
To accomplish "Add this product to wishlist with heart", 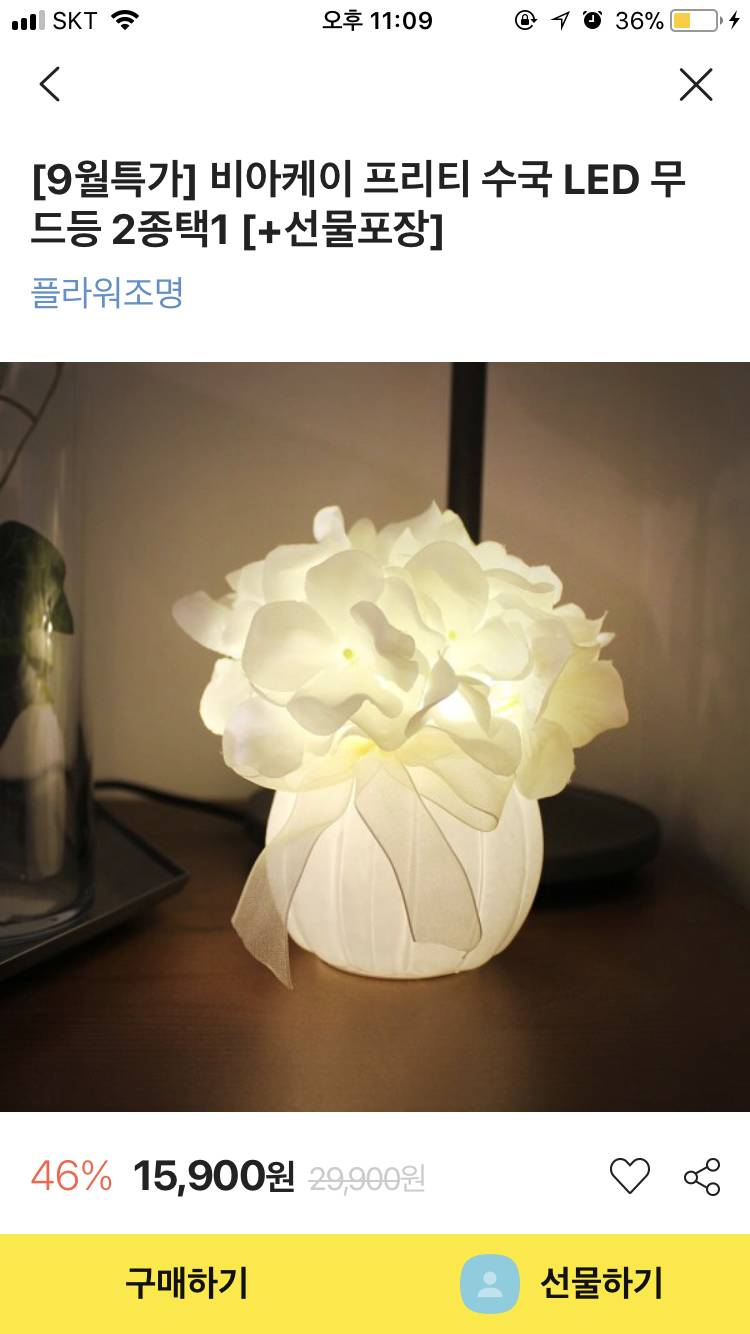I will [x=630, y=1176].
